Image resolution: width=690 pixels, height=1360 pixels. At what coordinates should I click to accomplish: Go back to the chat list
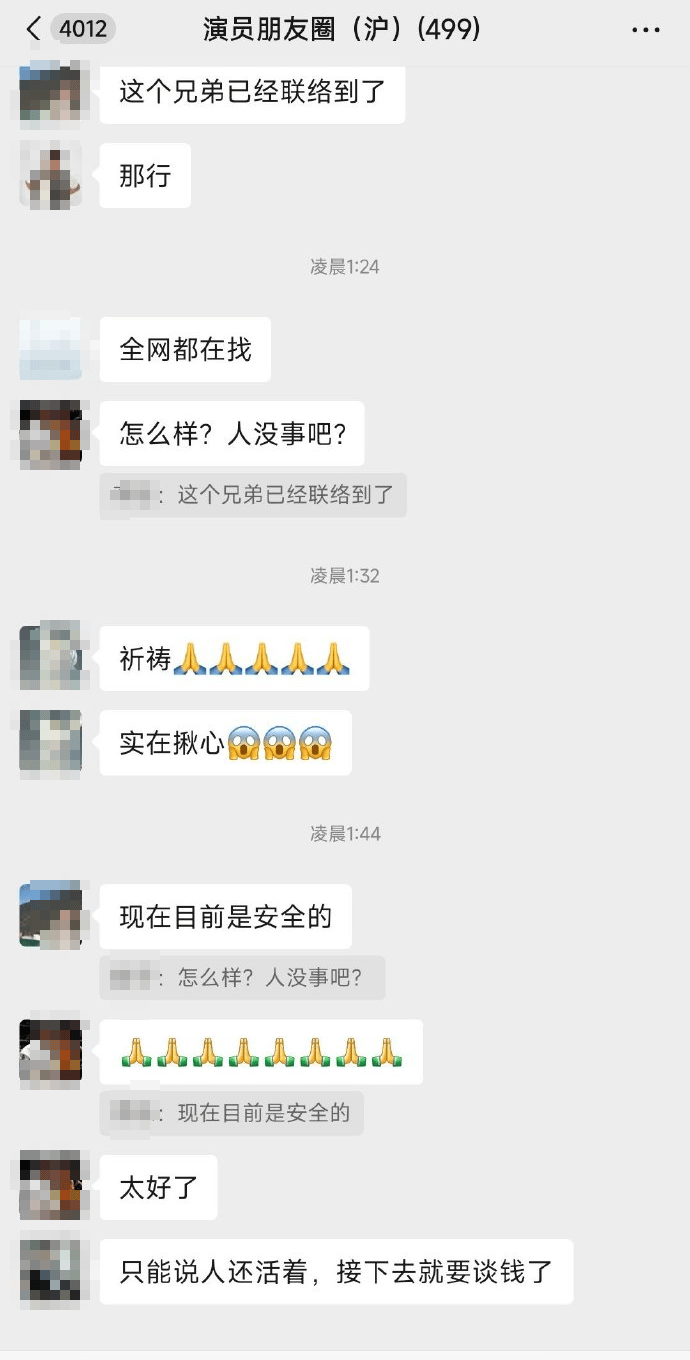tap(33, 29)
